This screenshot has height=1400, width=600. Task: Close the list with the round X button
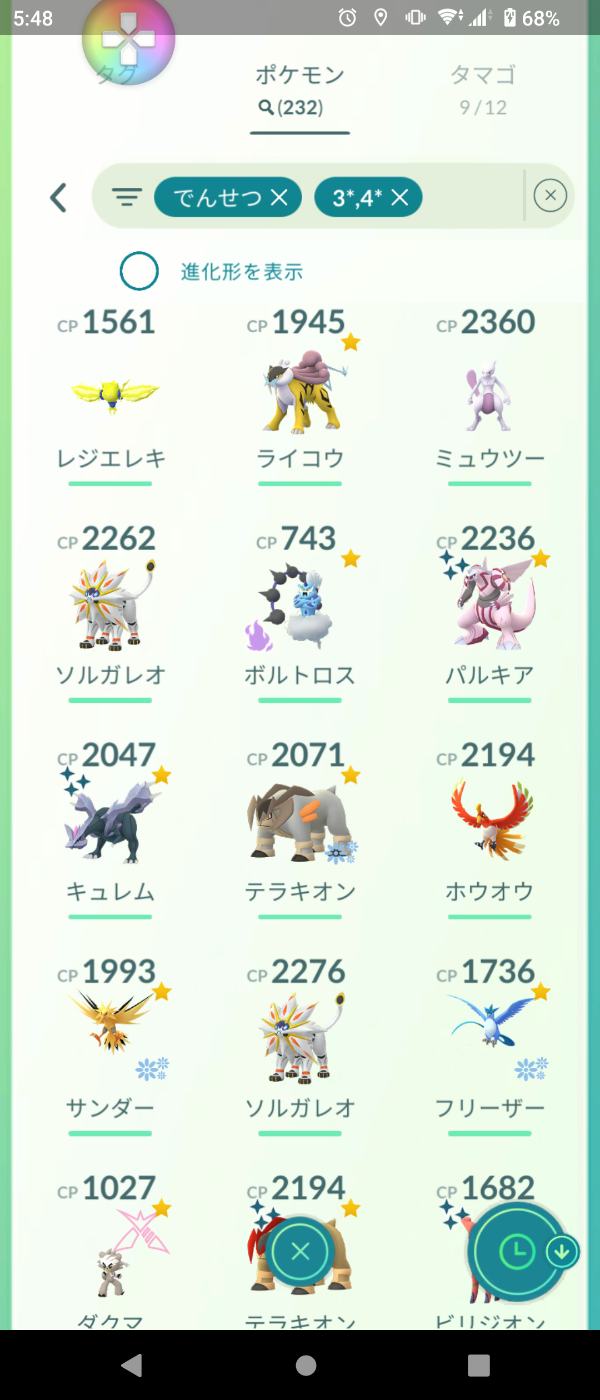pos(301,1251)
